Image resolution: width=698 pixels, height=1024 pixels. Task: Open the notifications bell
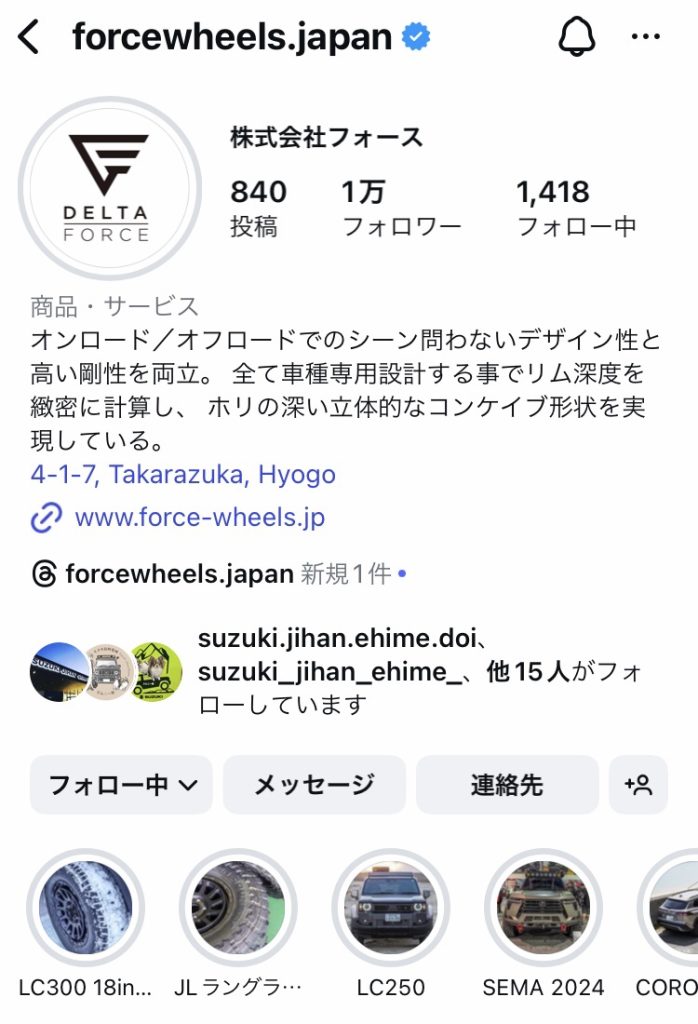click(x=576, y=38)
